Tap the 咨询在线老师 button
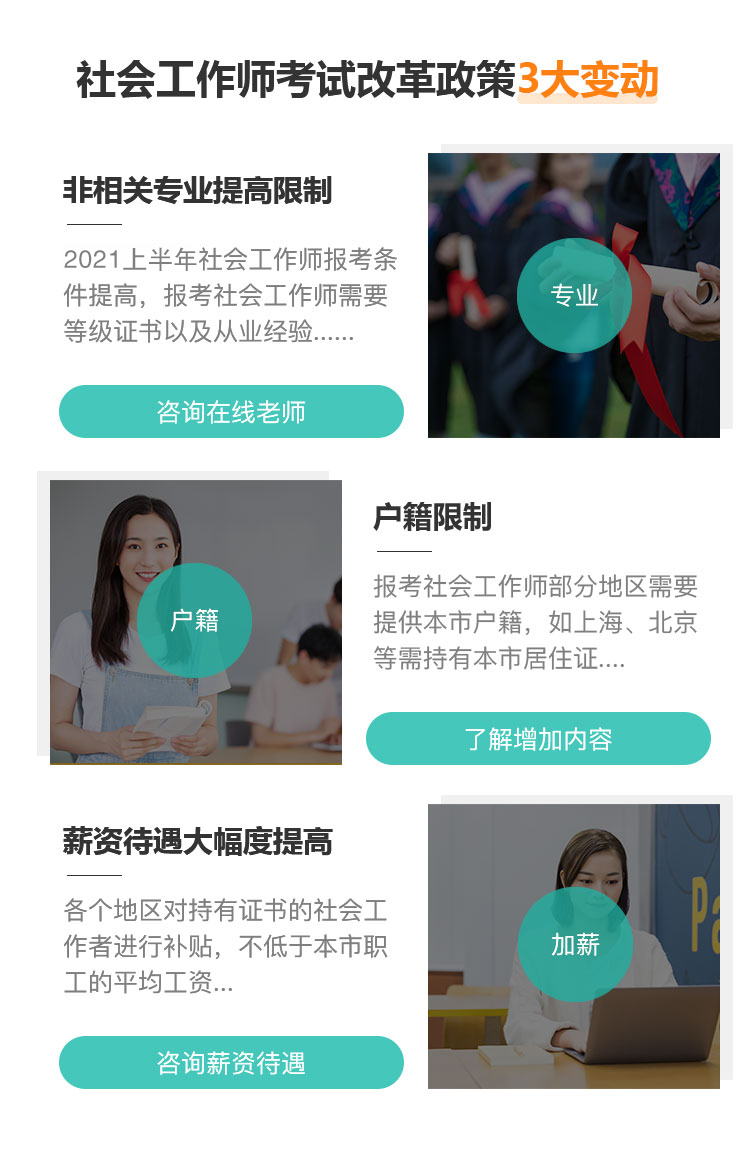 click(x=231, y=412)
